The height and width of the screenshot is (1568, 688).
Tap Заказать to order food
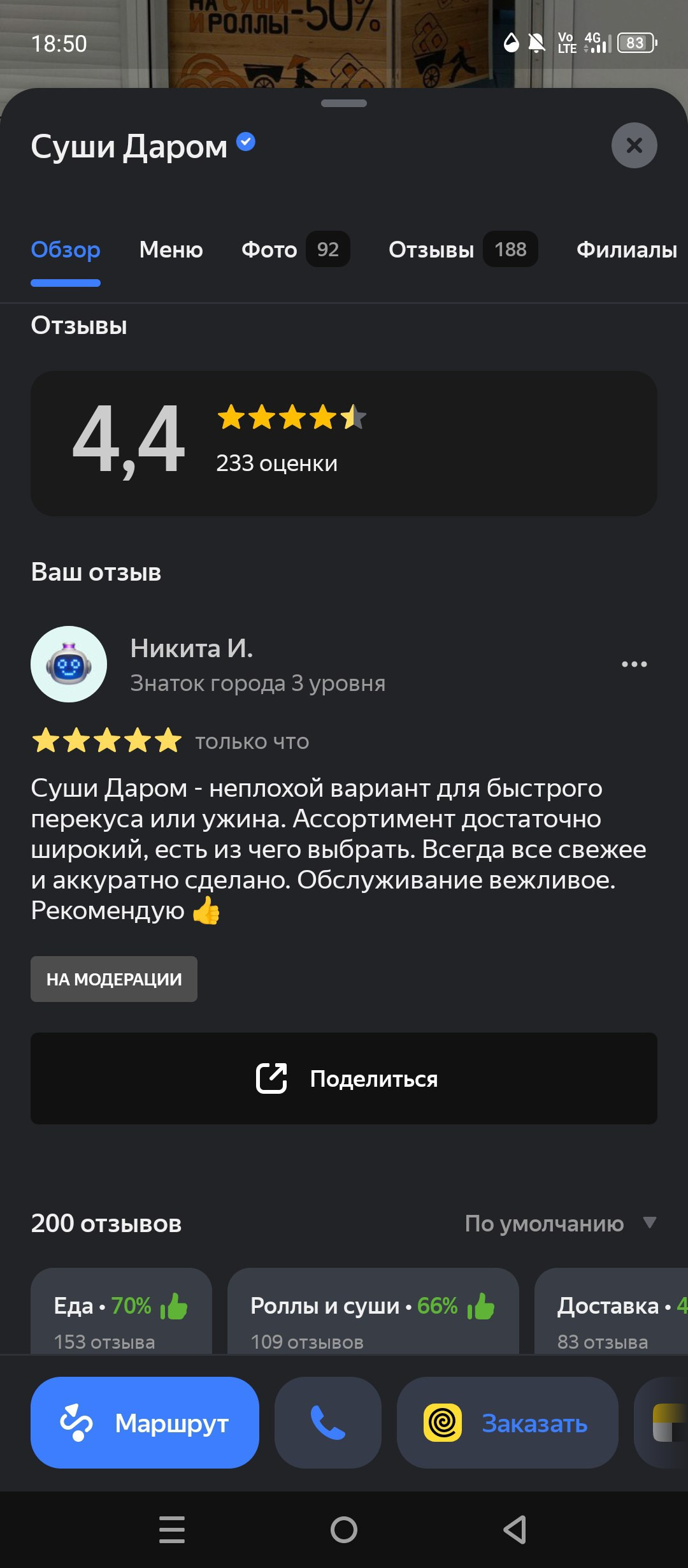pyautogui.click(x=507, y=1423)
